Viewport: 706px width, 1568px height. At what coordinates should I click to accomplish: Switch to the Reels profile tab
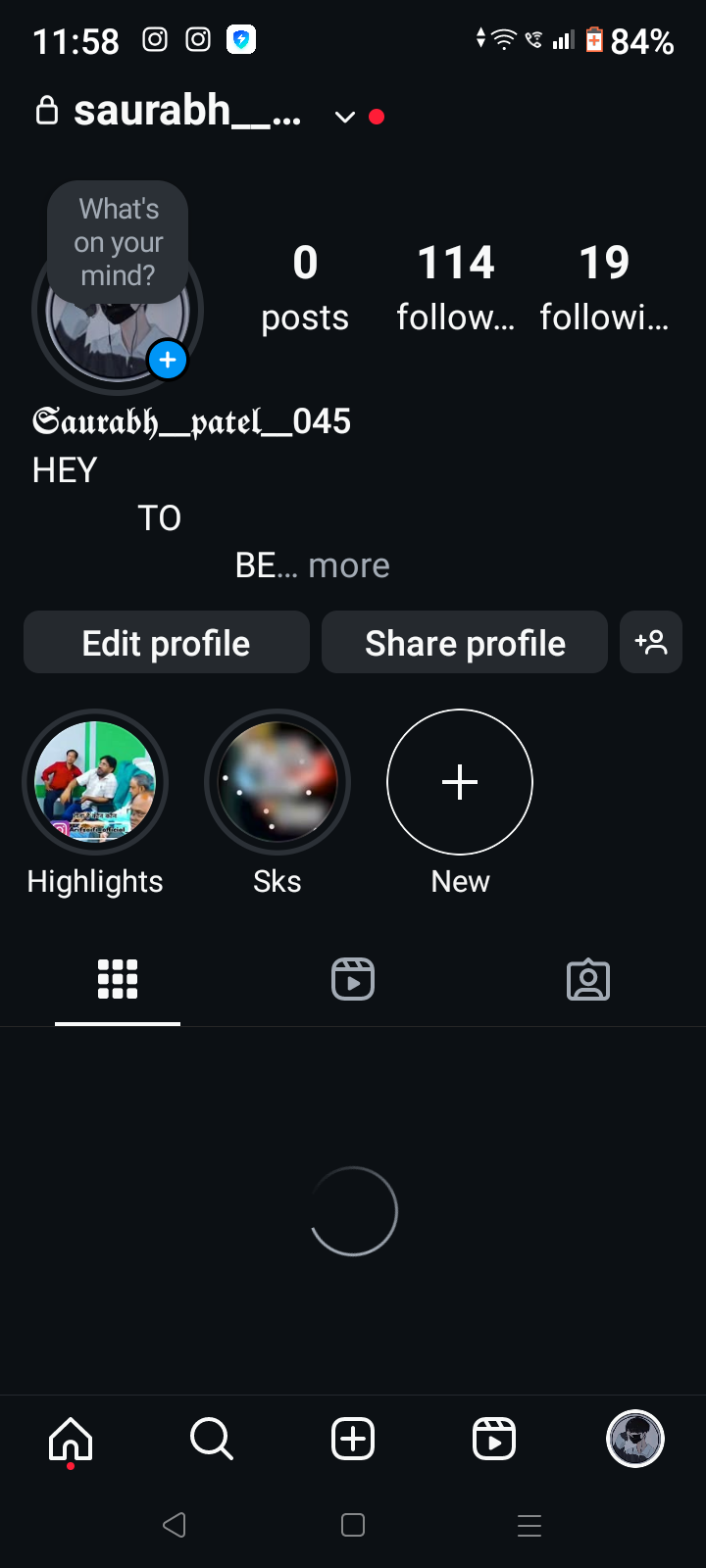pos(353,979)
